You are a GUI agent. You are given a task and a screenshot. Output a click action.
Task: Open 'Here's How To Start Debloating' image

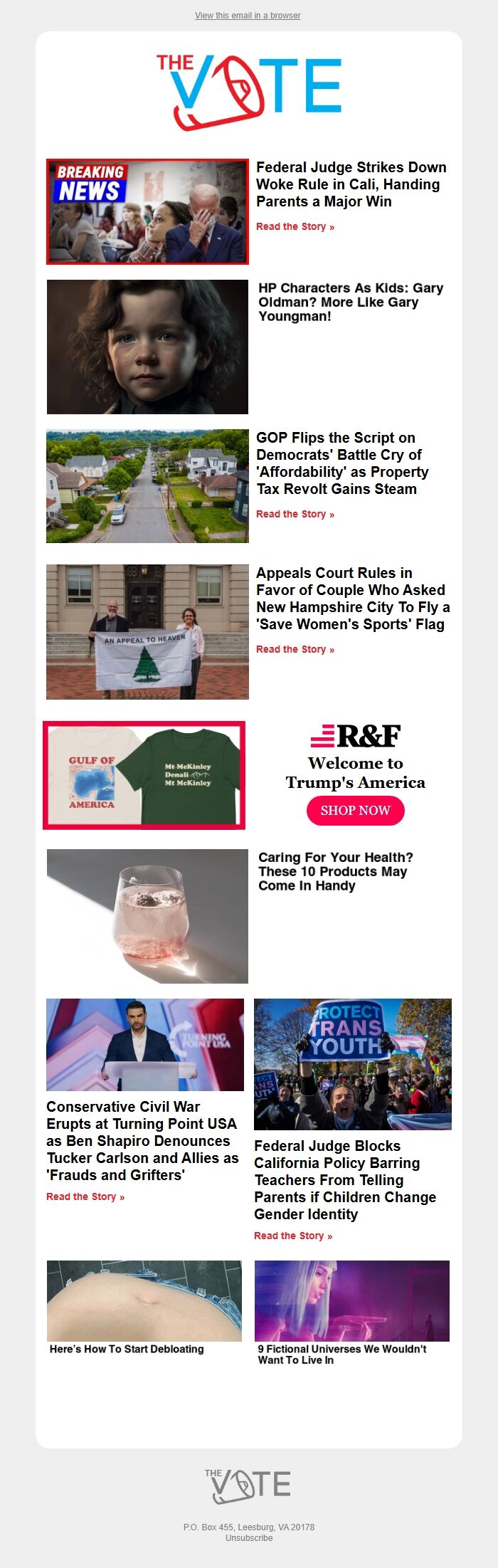click(144, 1300)
